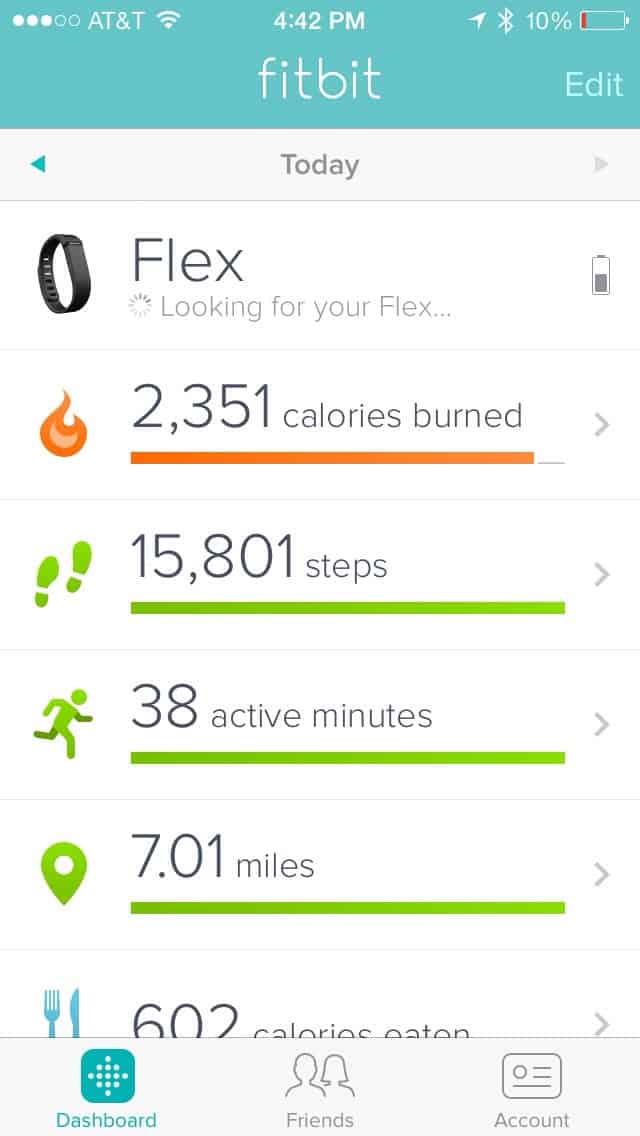Open the active minutes row

(320, 724)
